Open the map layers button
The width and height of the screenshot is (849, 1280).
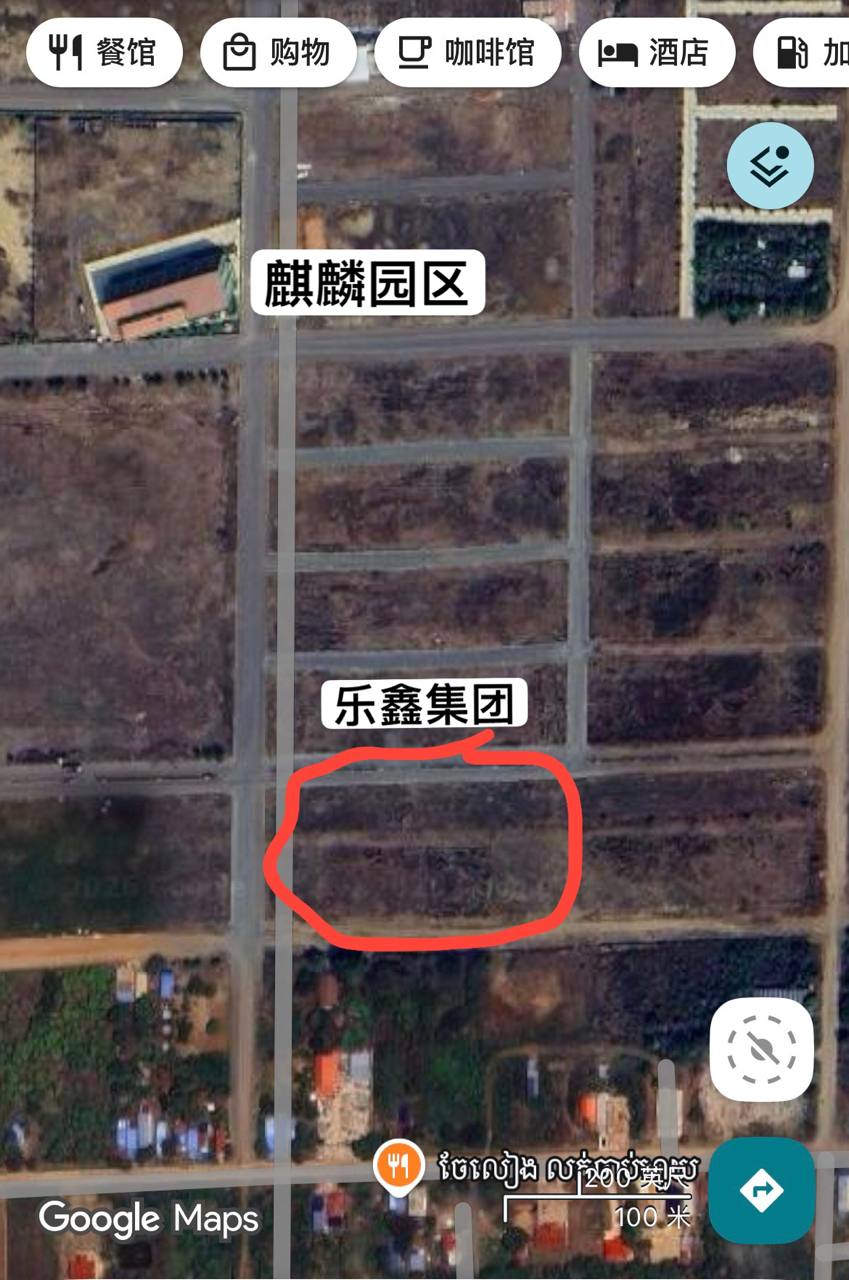[x=769, y=166]
